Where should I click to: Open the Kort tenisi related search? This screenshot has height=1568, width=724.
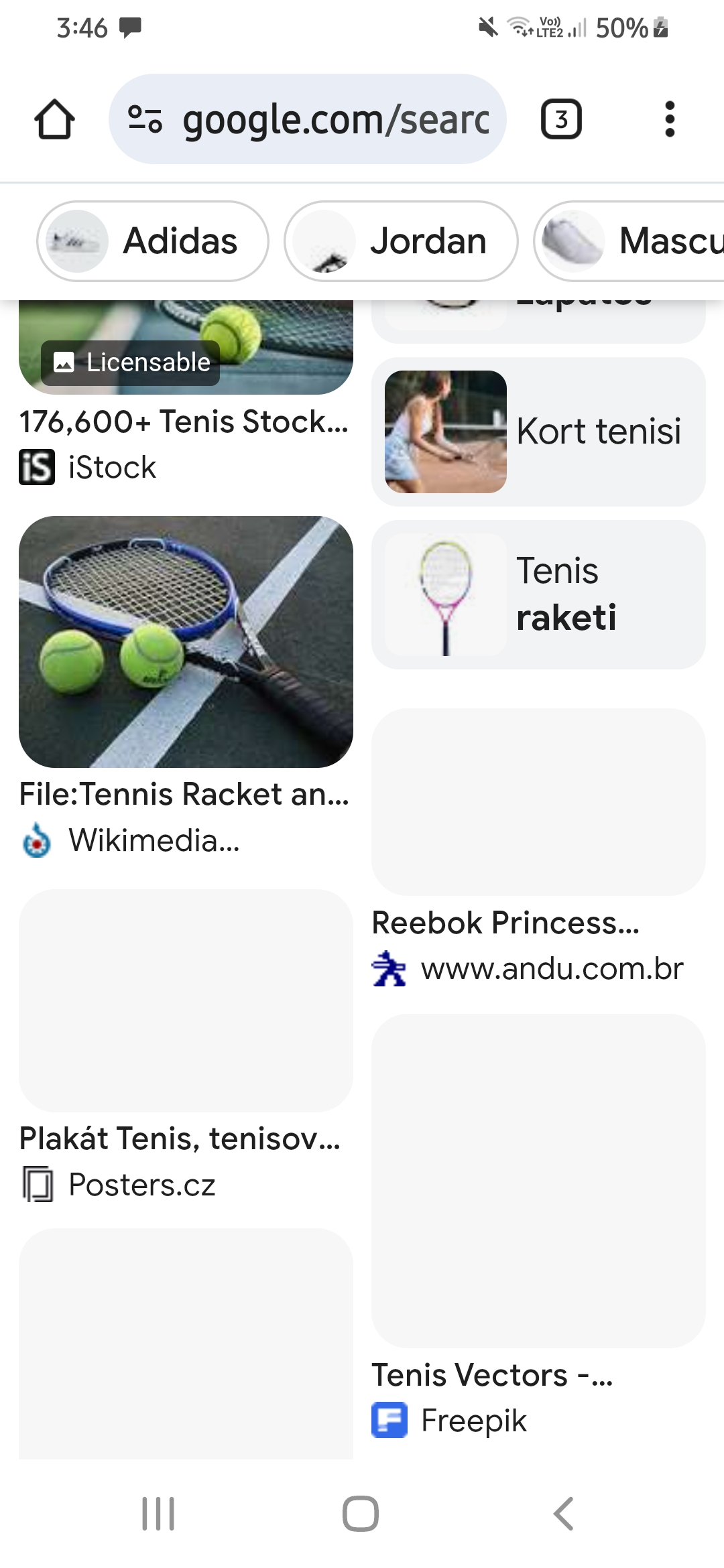tap(538, 432)
